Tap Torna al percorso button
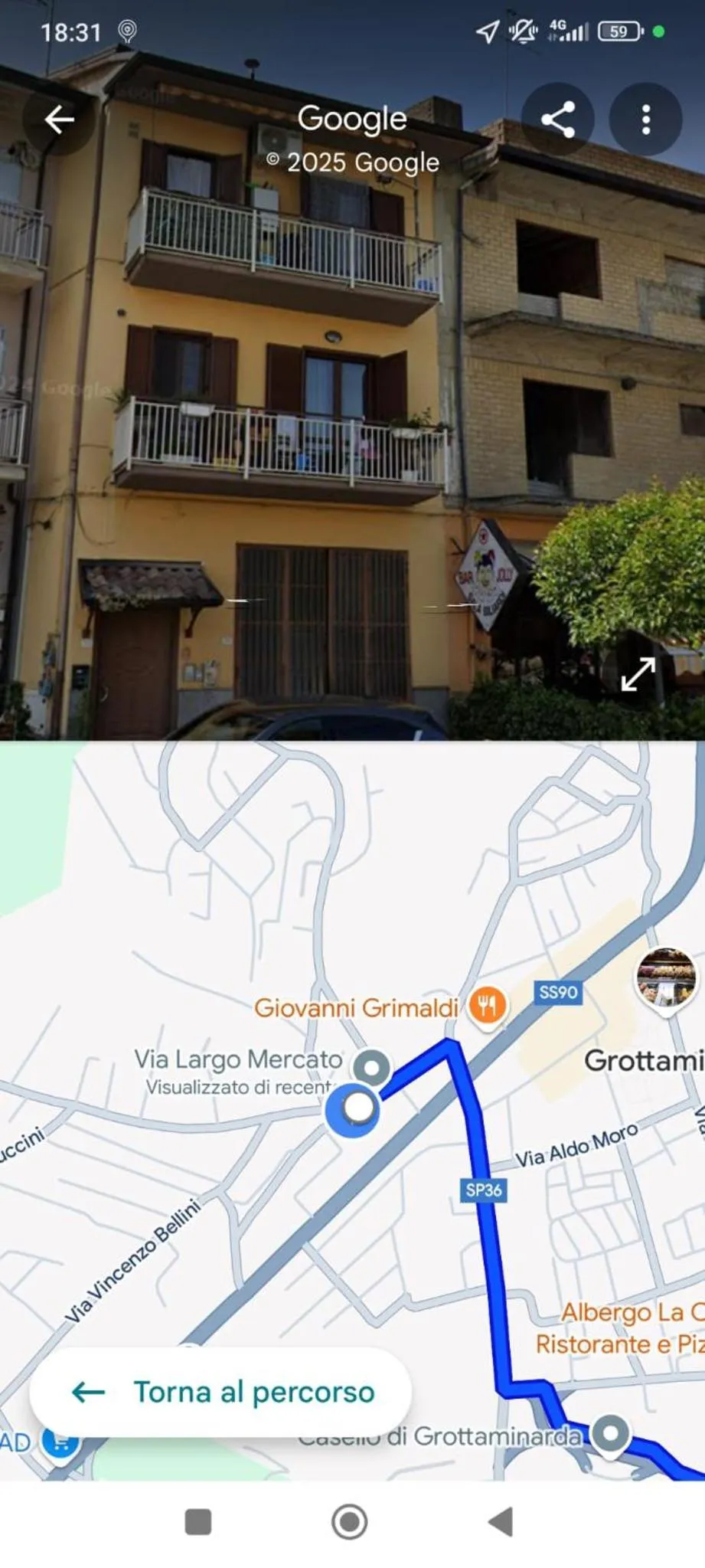Image resolution: width=705 pixels, height=1568 pixels. pyautogui.click(x=220, y=1392)
